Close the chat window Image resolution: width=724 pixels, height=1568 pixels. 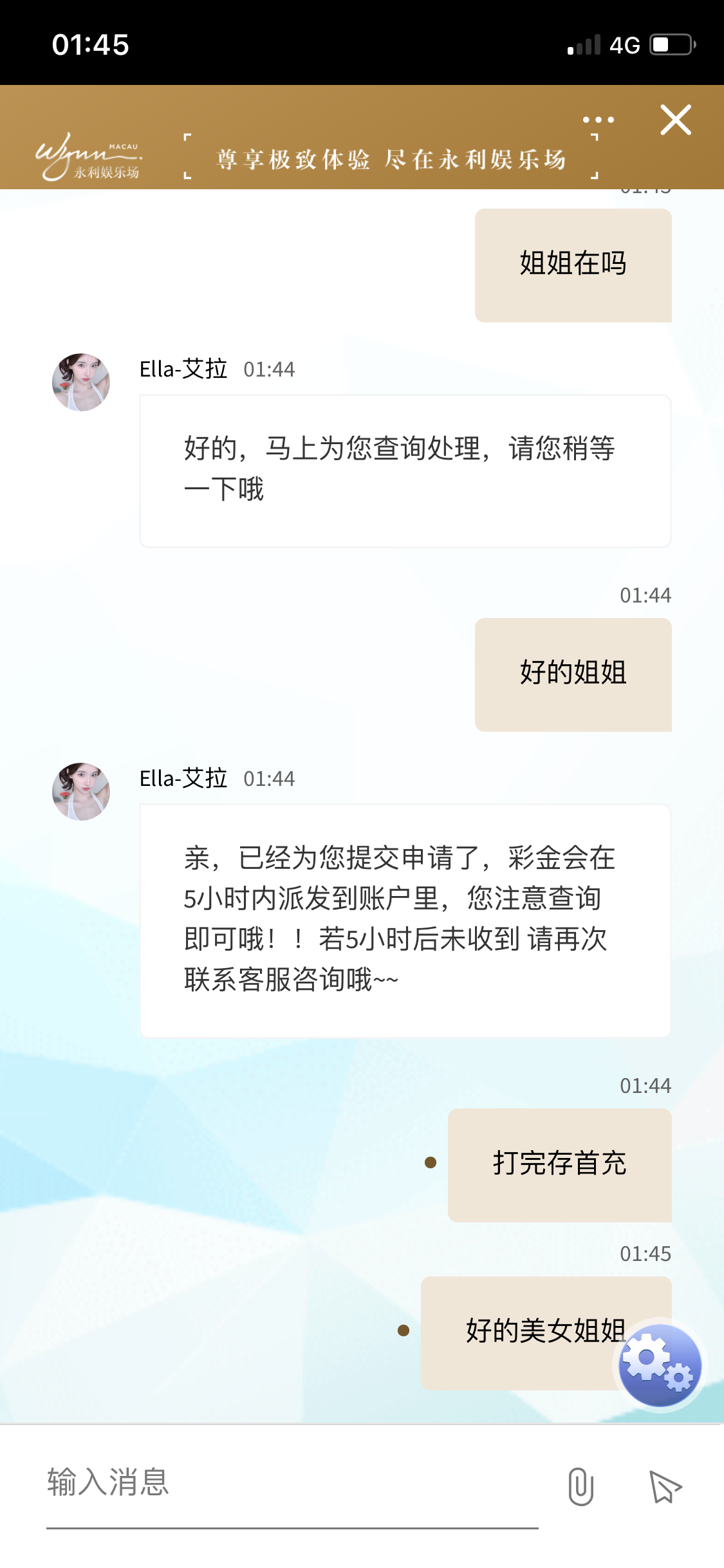[675, 120]
